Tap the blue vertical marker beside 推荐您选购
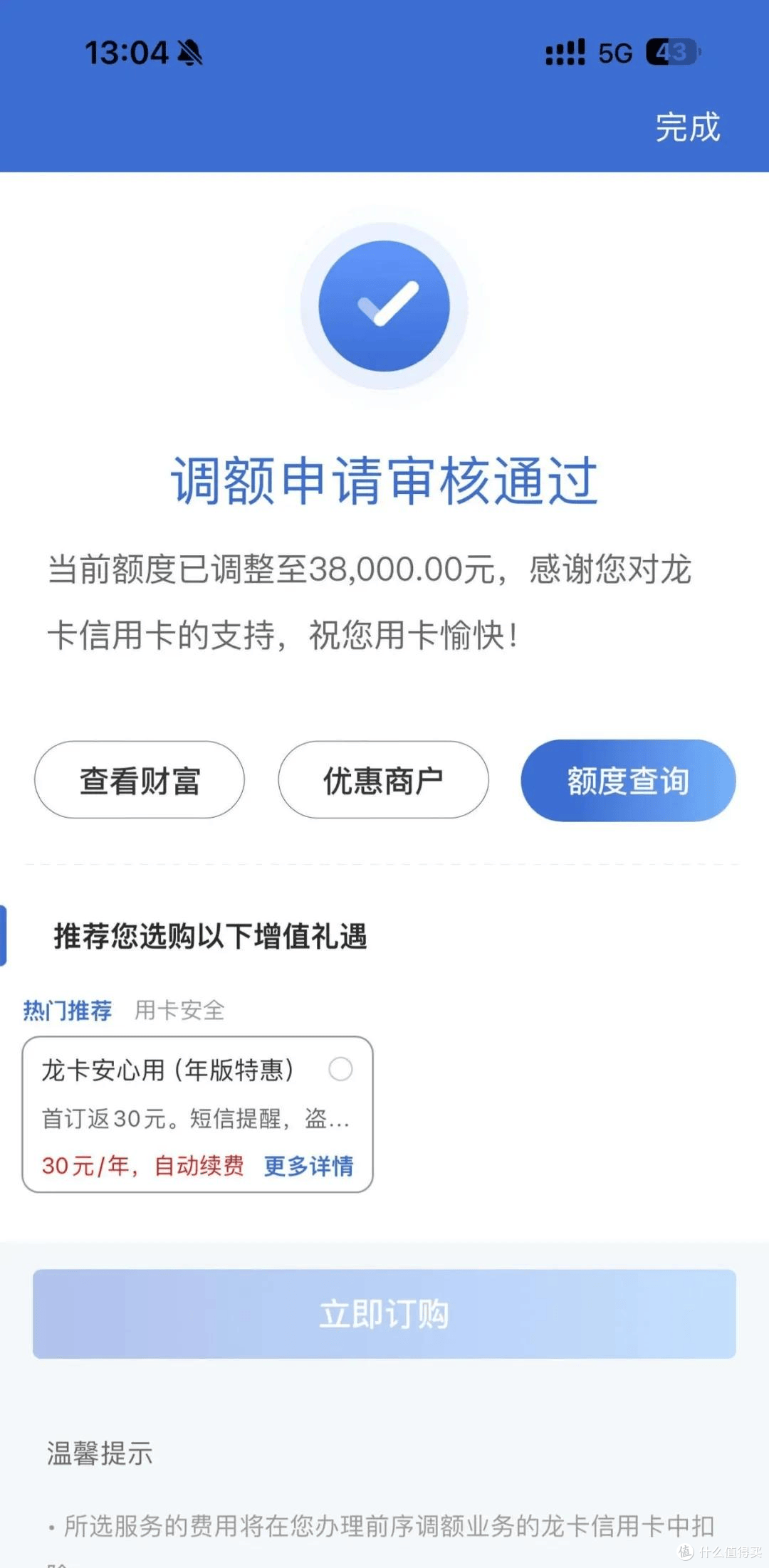The width and height of the screenshot is (769, 1568). pyautogui.click(x=4, y=937)
